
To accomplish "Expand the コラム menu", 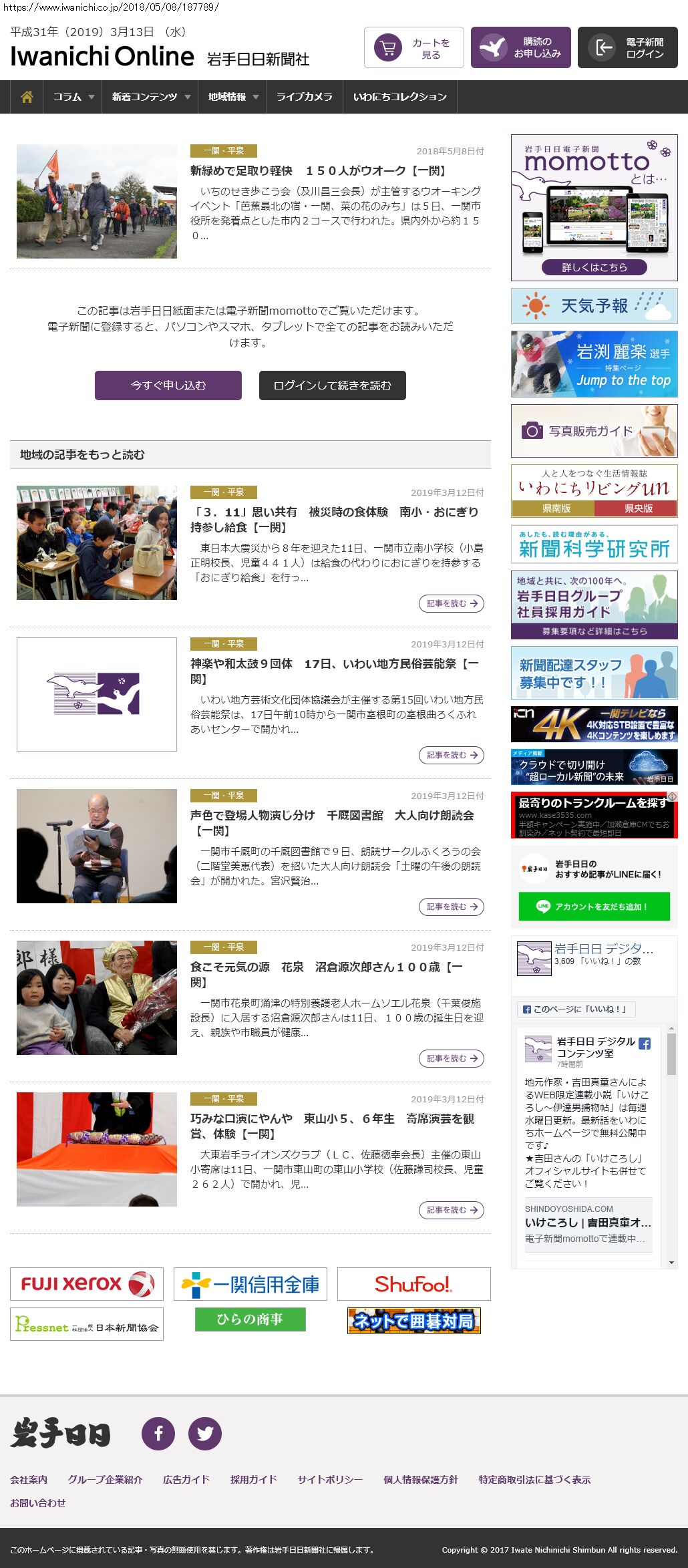I will click(x=73, y=97).
